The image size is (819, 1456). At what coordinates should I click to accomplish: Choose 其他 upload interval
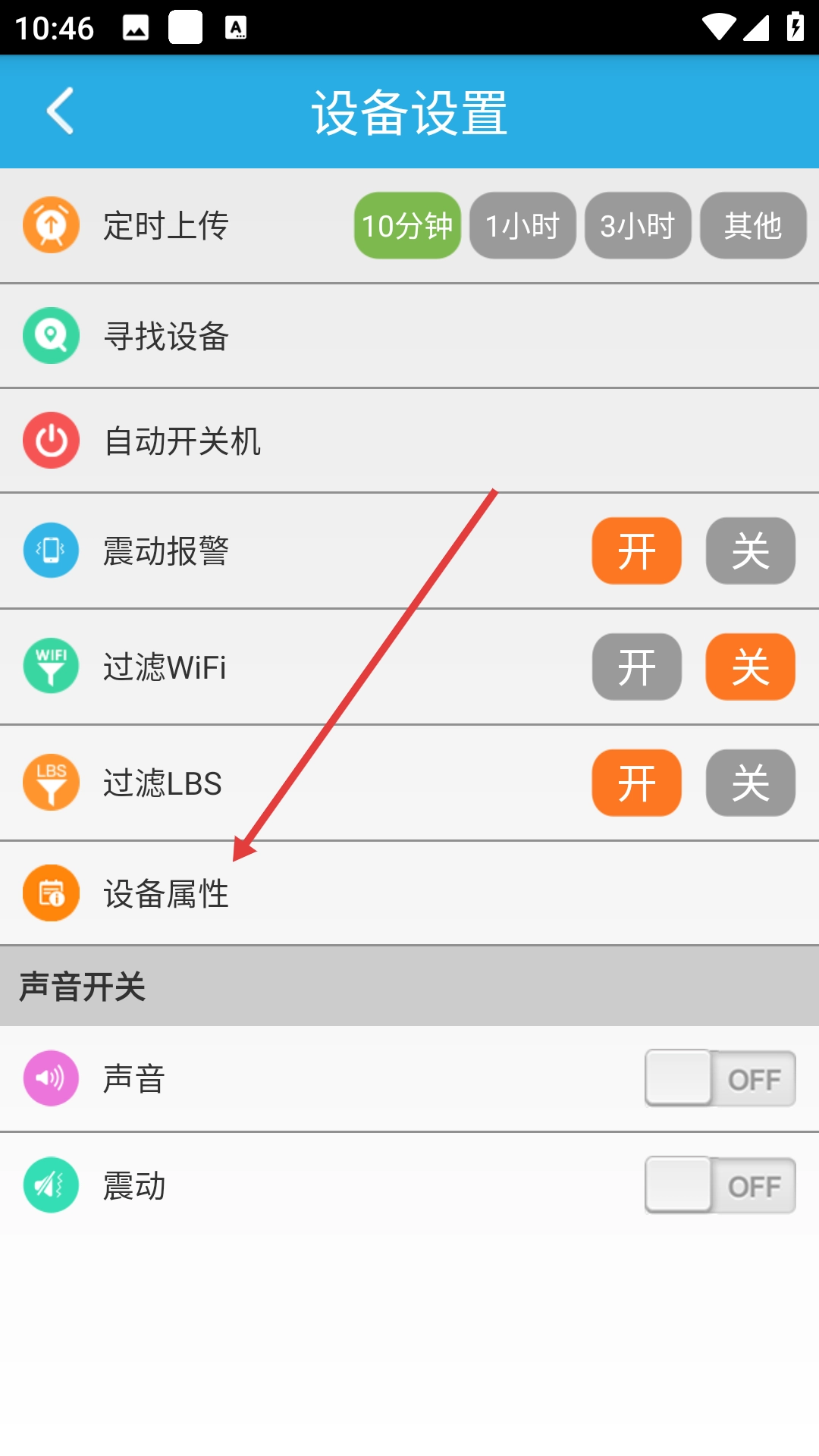pyautogui.click(x=753, y=226)
